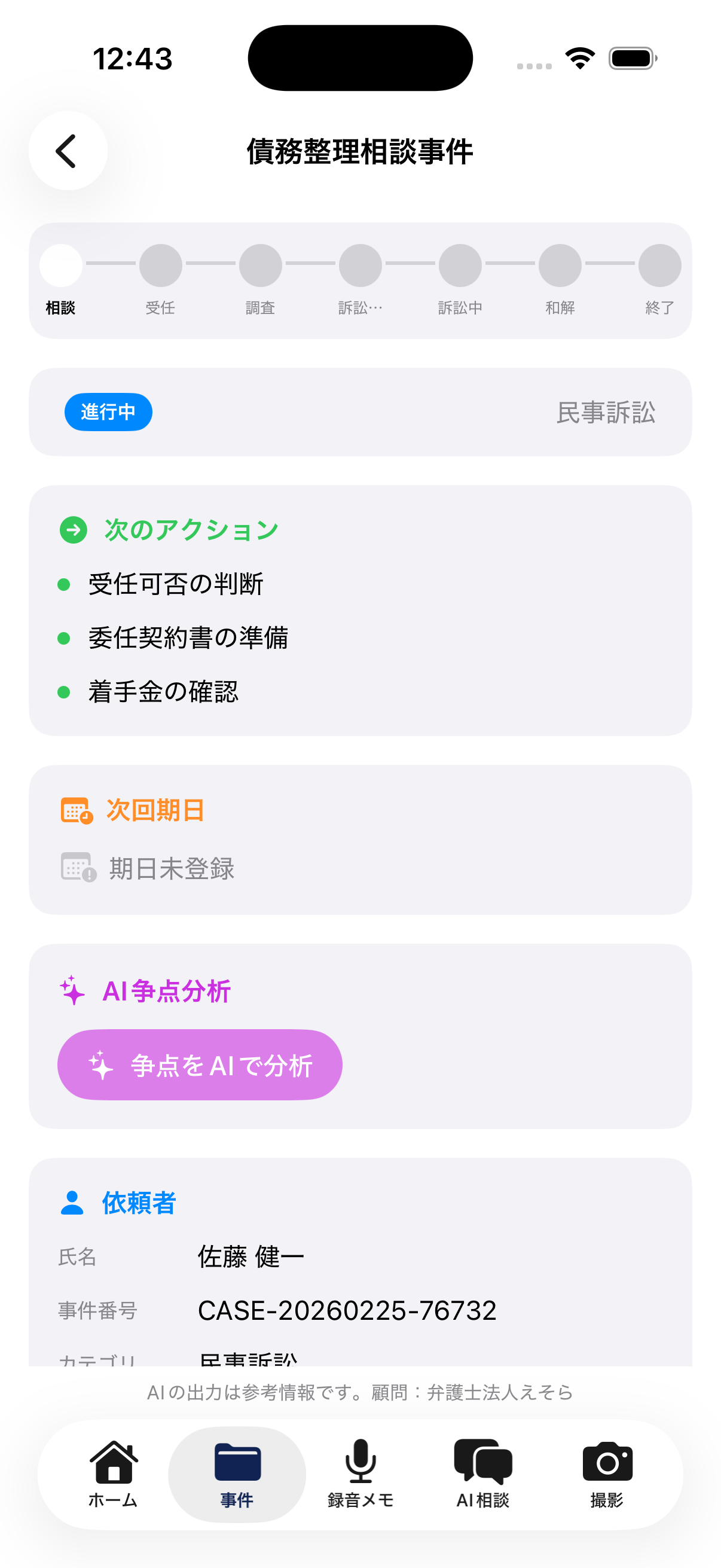Screen dimensions: 721x1568
Task: Open the 録音メモ tab
Action: [x=360, y=1474]
